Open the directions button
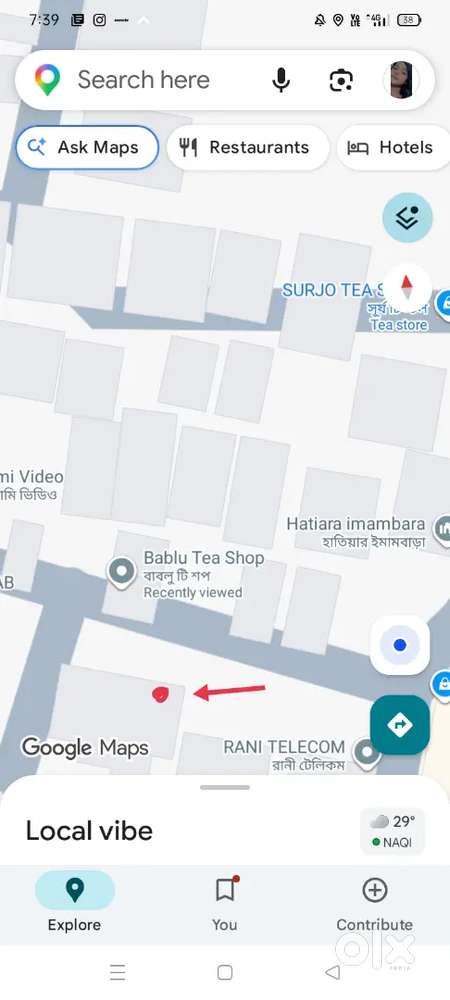Image resolution: width=450 pixels, height=1000 pixels. tap(400, 725)
